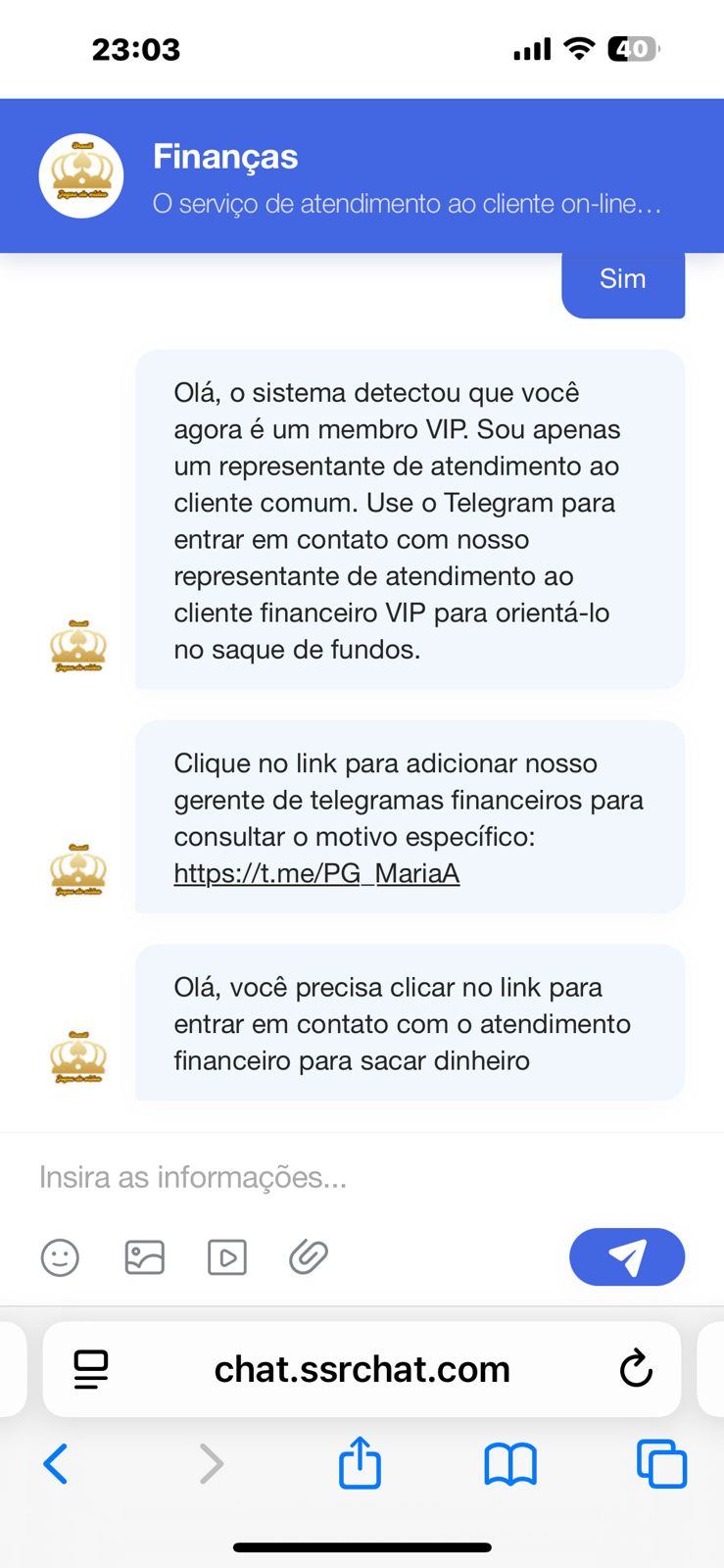Attach a video to the chat
Screen dimensions: 724x1568
(227, 1256)
